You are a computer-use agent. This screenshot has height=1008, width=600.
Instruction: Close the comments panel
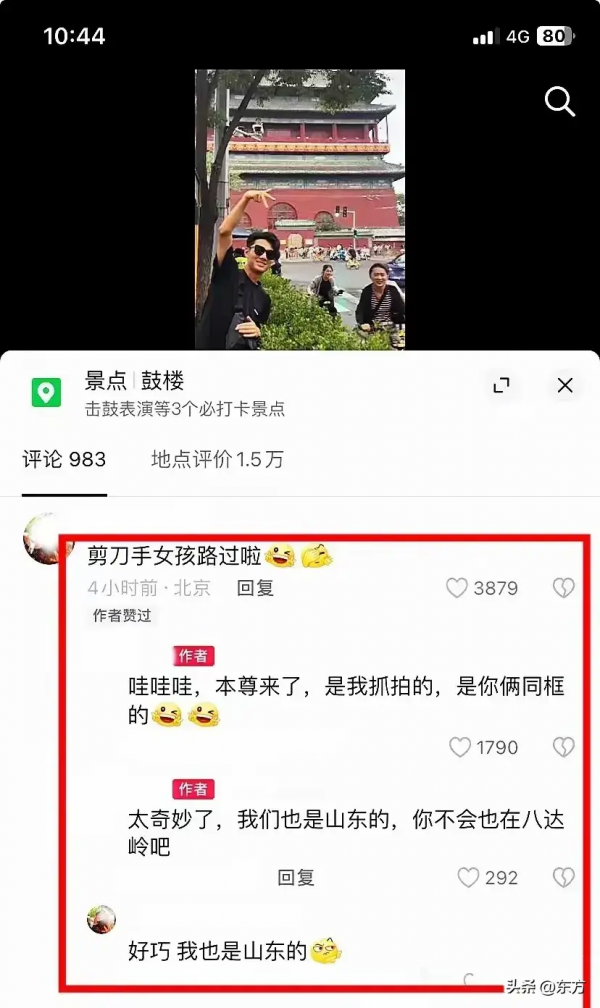[x=565, y=385]
